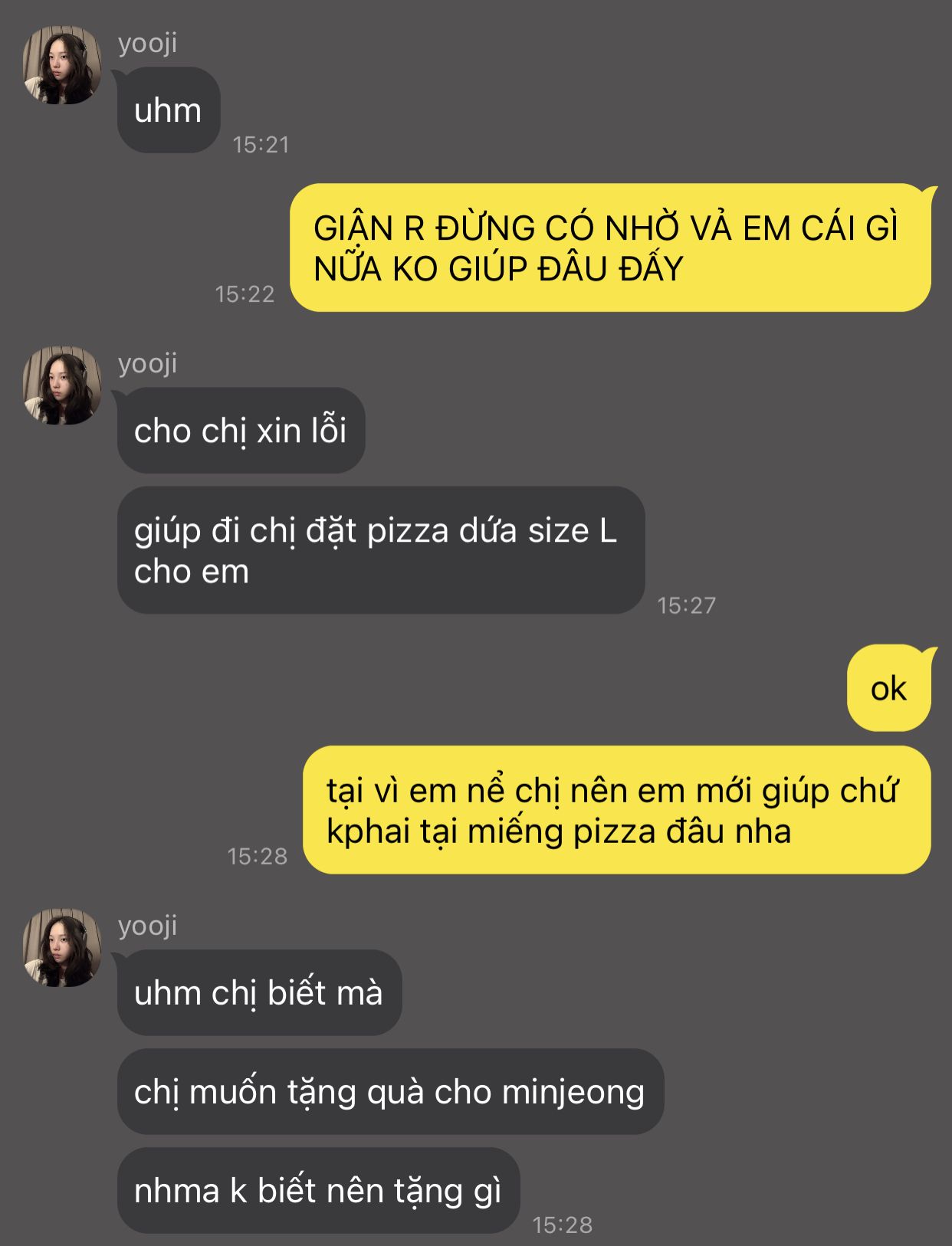The height and width of the screenshot is (1246, 952).
Task: View yooji's avatar beside 'uhm chị biết mà'
Action: pyautogui.click(x=62, y=948)
